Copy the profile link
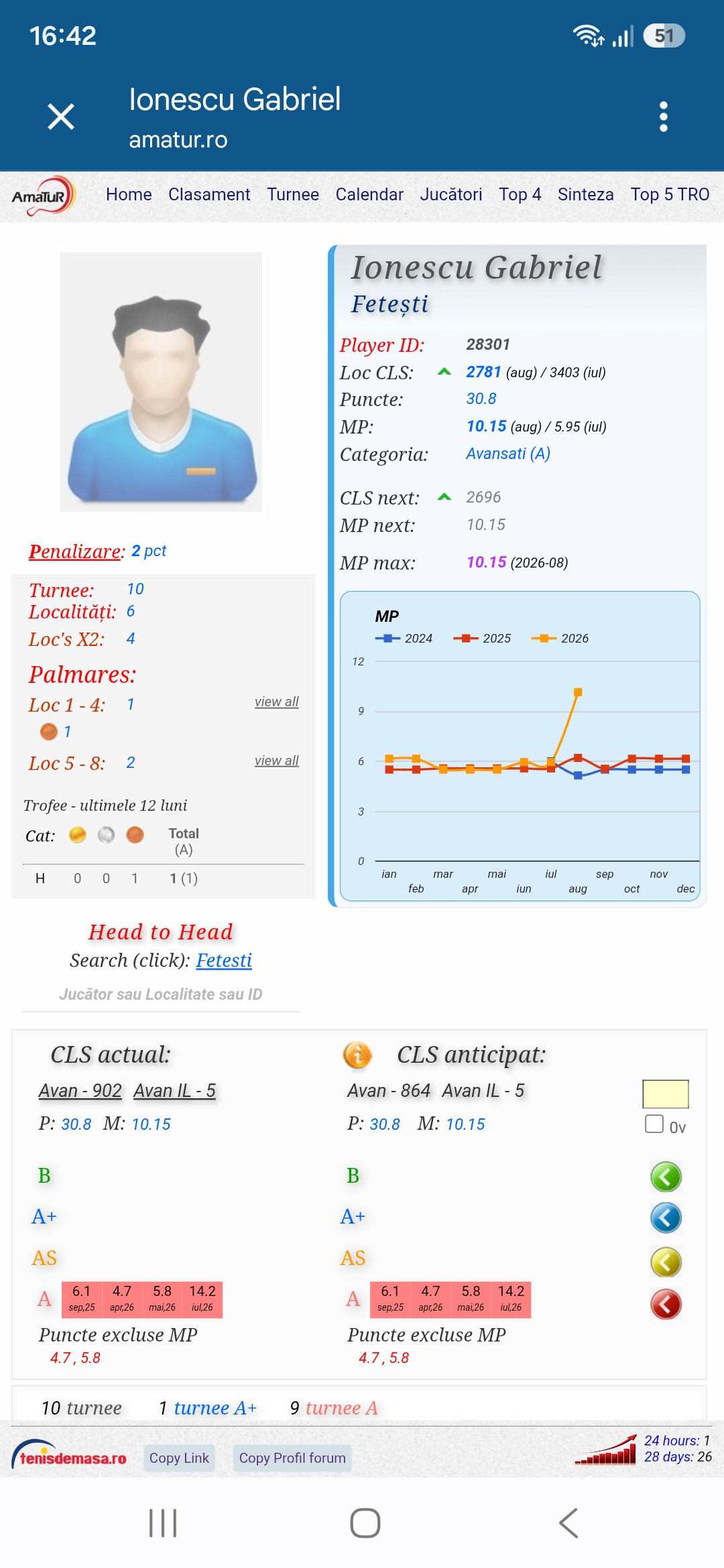Screen dimensions: 724x1568 pos(179,1458)
